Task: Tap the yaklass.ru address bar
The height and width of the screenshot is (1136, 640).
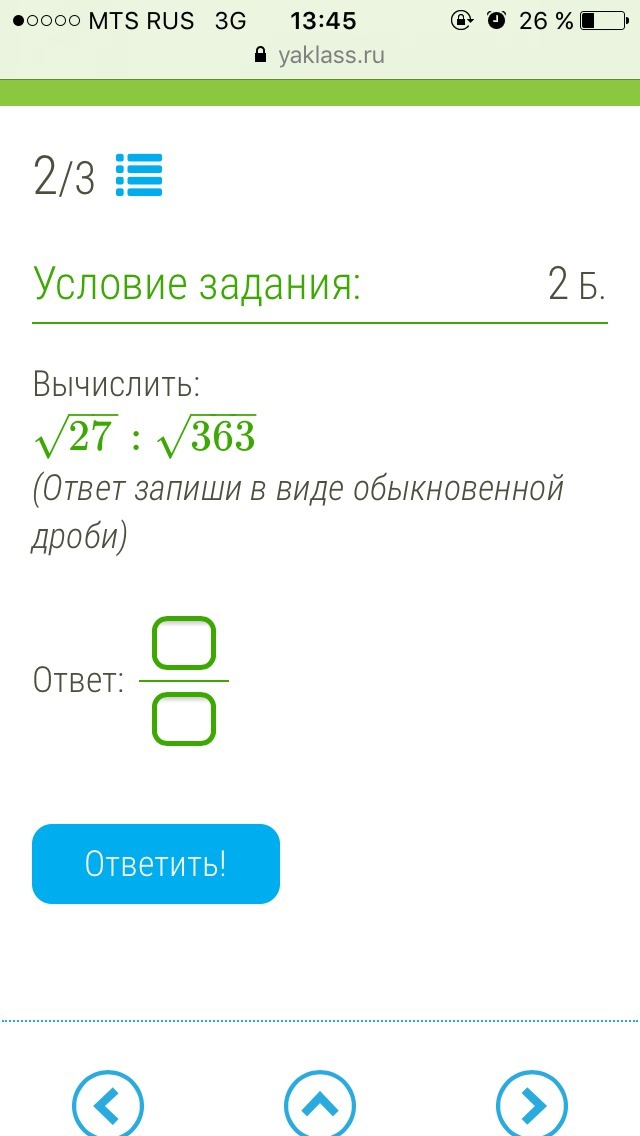Action: point(320,56)
